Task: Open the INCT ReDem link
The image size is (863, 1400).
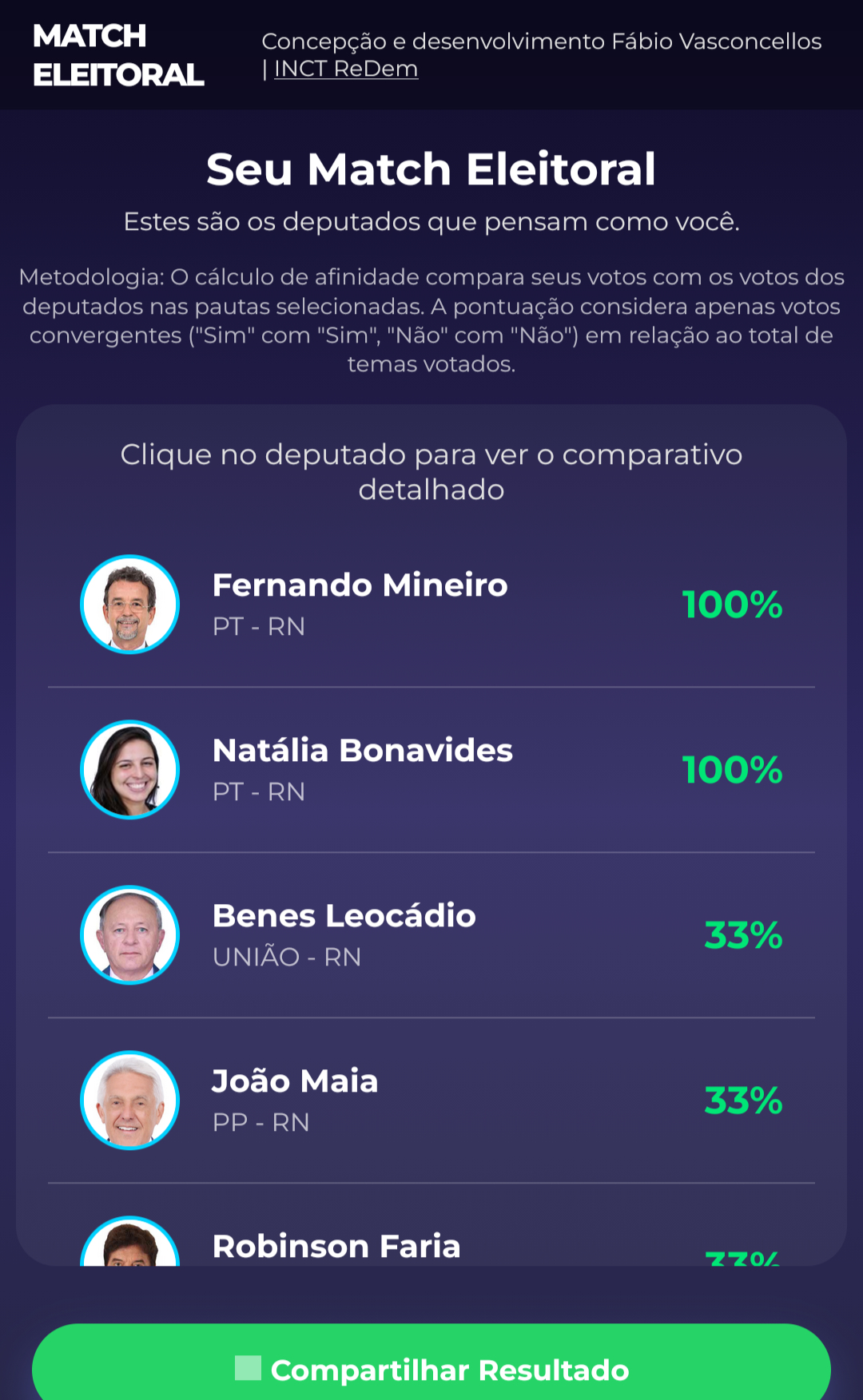Action: click(346, 69)
